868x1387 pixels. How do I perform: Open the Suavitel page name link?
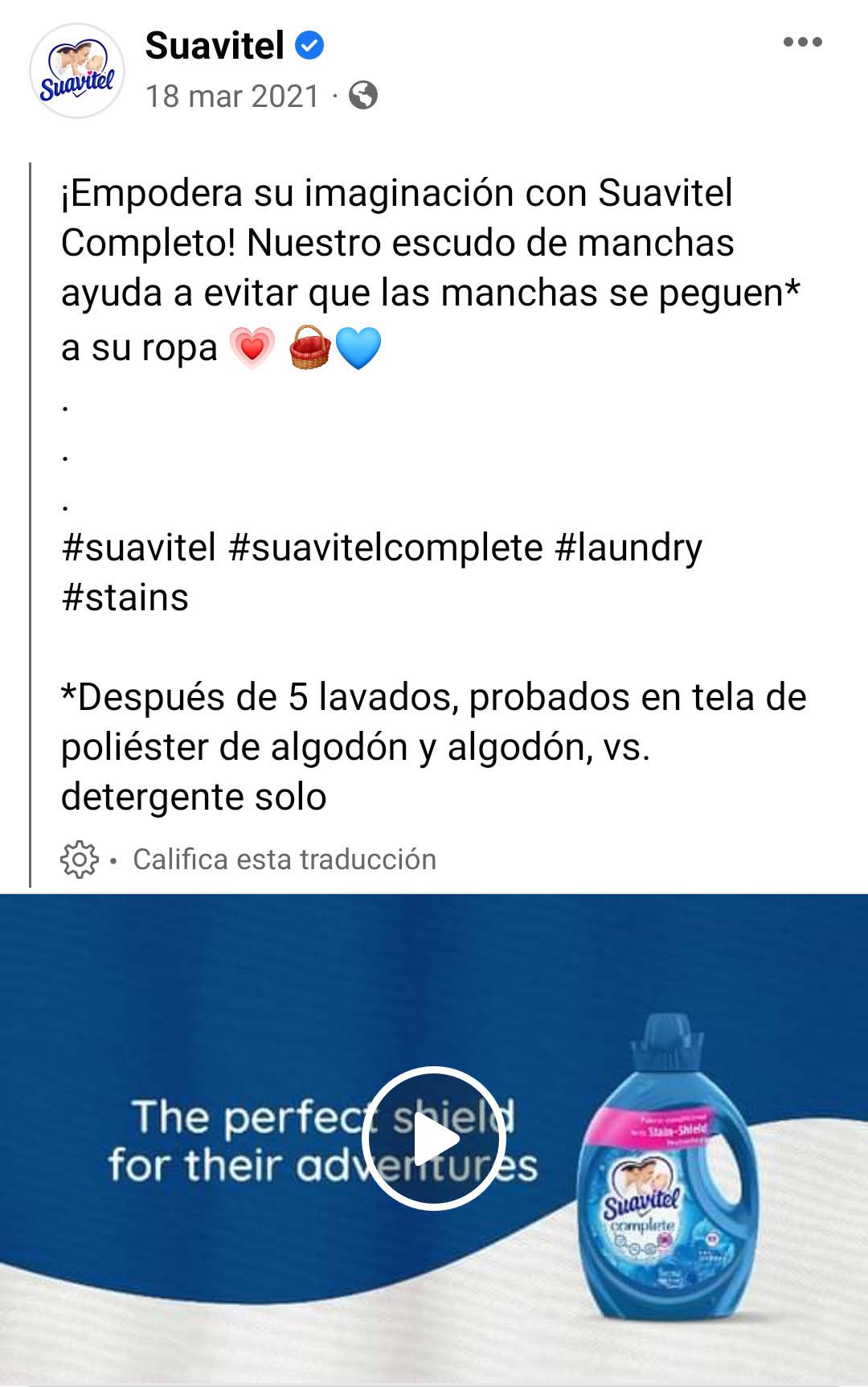point(215,45)
